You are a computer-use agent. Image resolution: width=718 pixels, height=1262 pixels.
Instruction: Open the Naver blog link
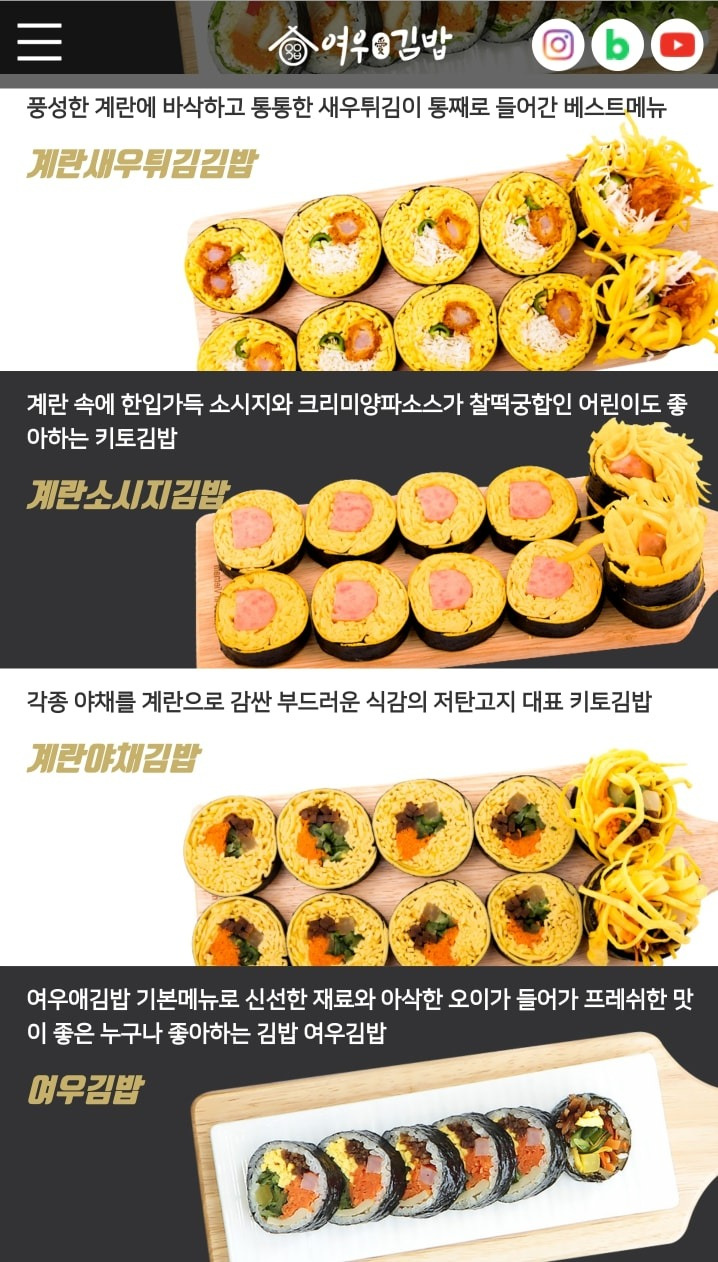617,45
